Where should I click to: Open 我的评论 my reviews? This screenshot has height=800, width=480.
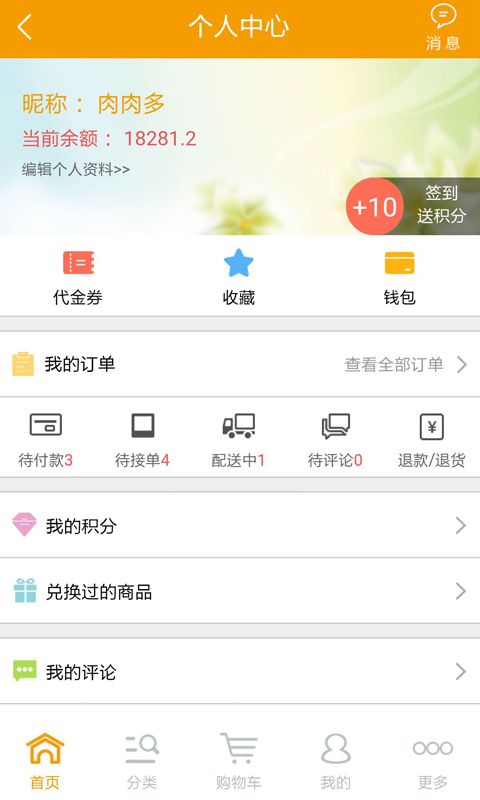[x=240, y=671]
